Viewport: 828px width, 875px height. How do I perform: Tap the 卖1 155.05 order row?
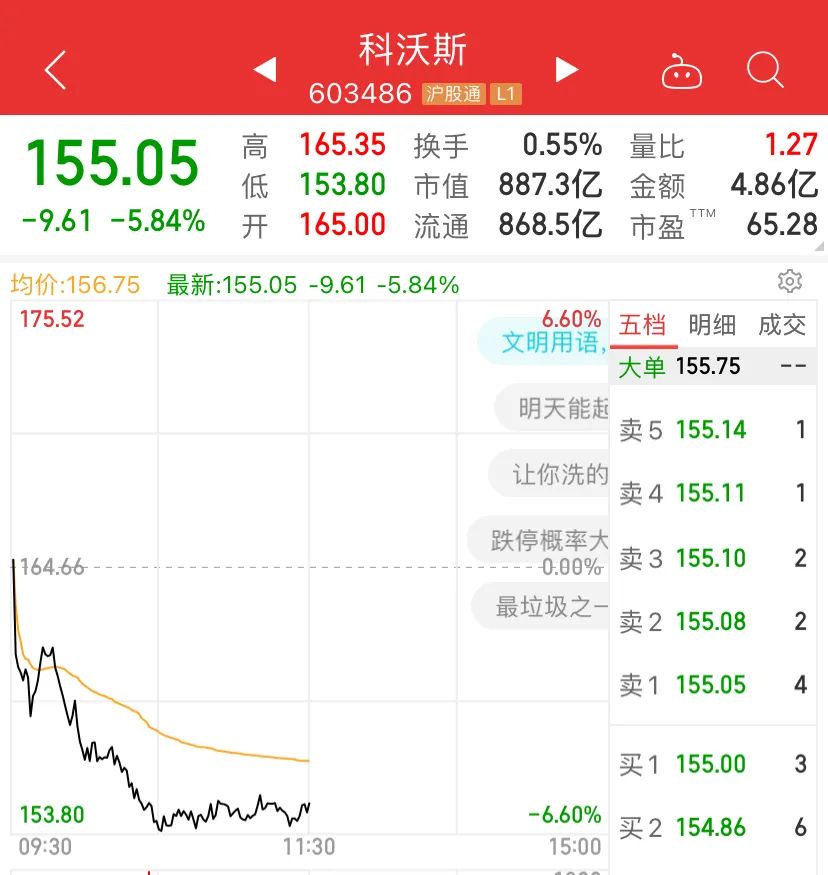point(712,685)
